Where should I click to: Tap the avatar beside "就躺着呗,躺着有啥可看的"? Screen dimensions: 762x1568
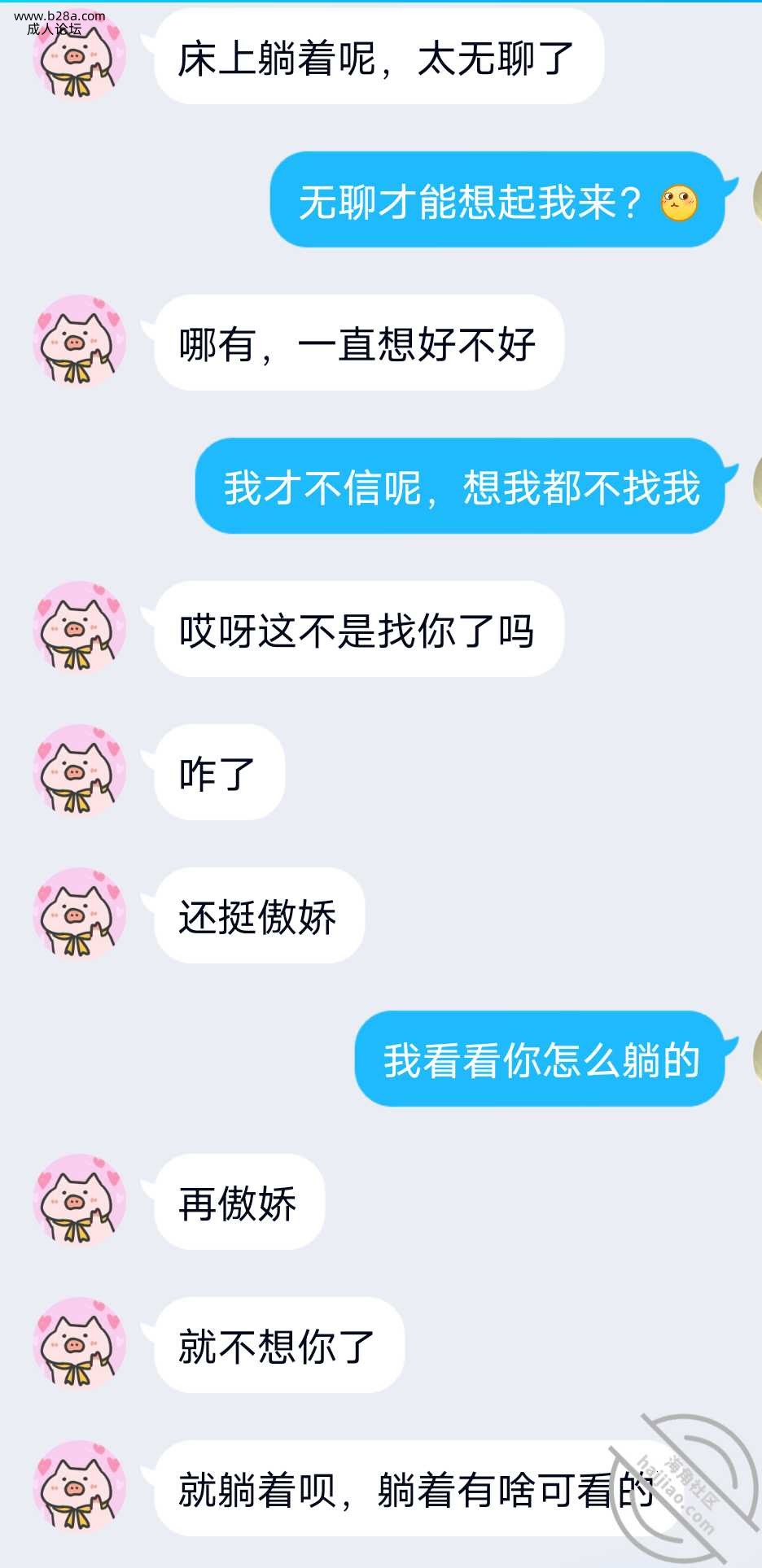click(79, 1488)
